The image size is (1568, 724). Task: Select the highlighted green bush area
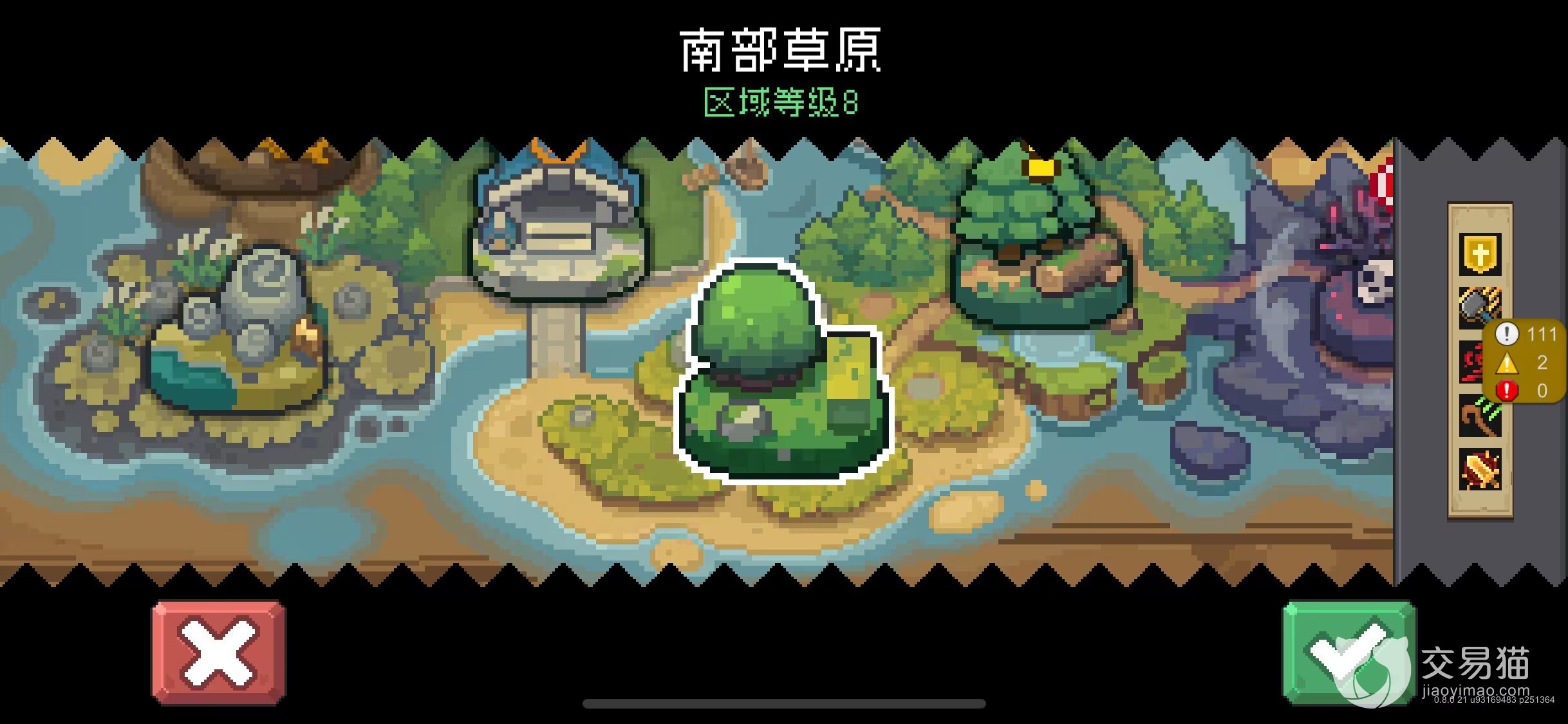tap(783, 371)
